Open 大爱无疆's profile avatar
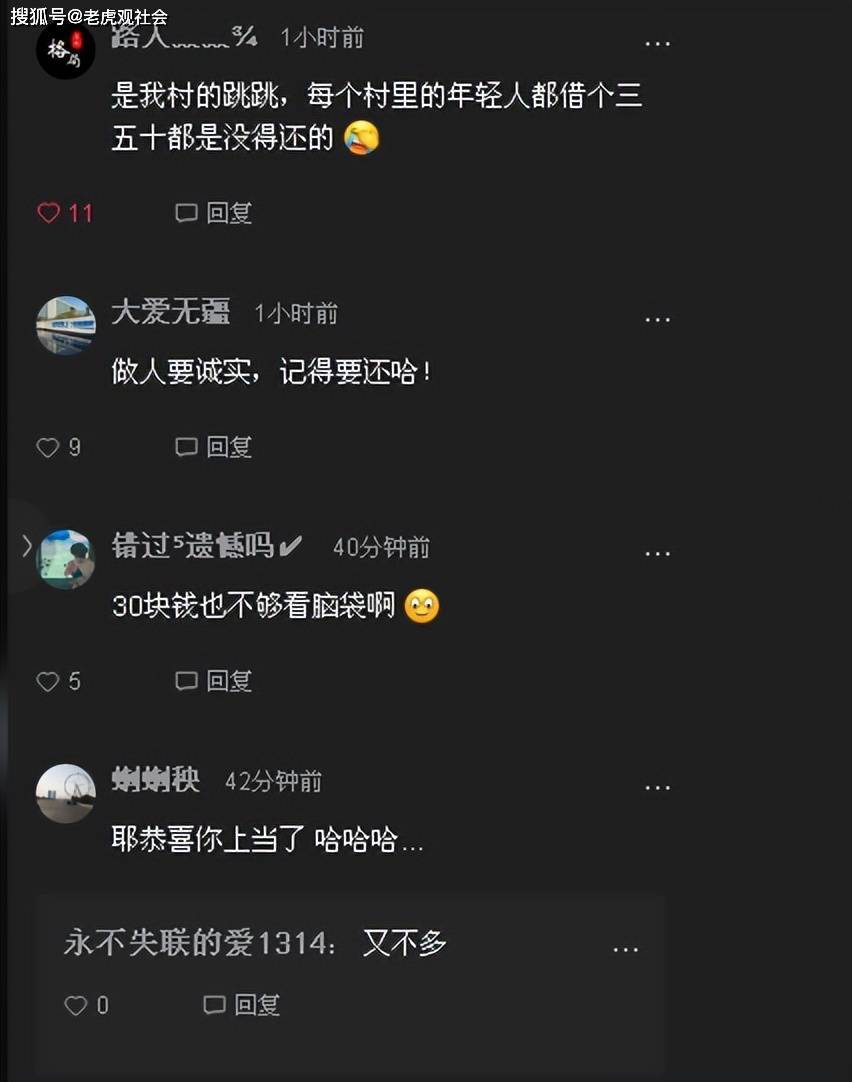Viewport: 852px width, 1082px height. (66, 325)
